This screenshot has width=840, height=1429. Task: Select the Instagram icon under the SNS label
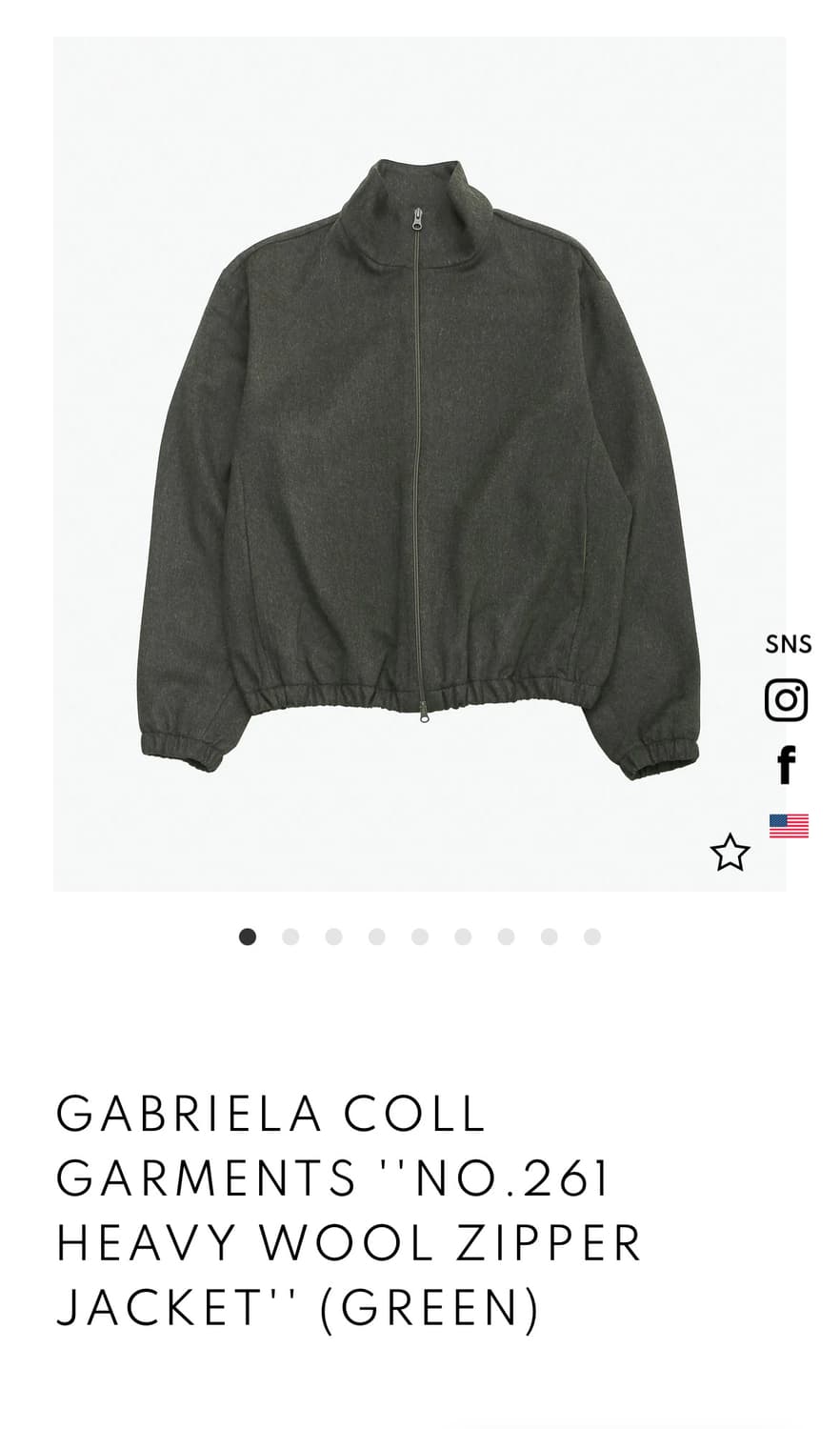coord(786,702)
